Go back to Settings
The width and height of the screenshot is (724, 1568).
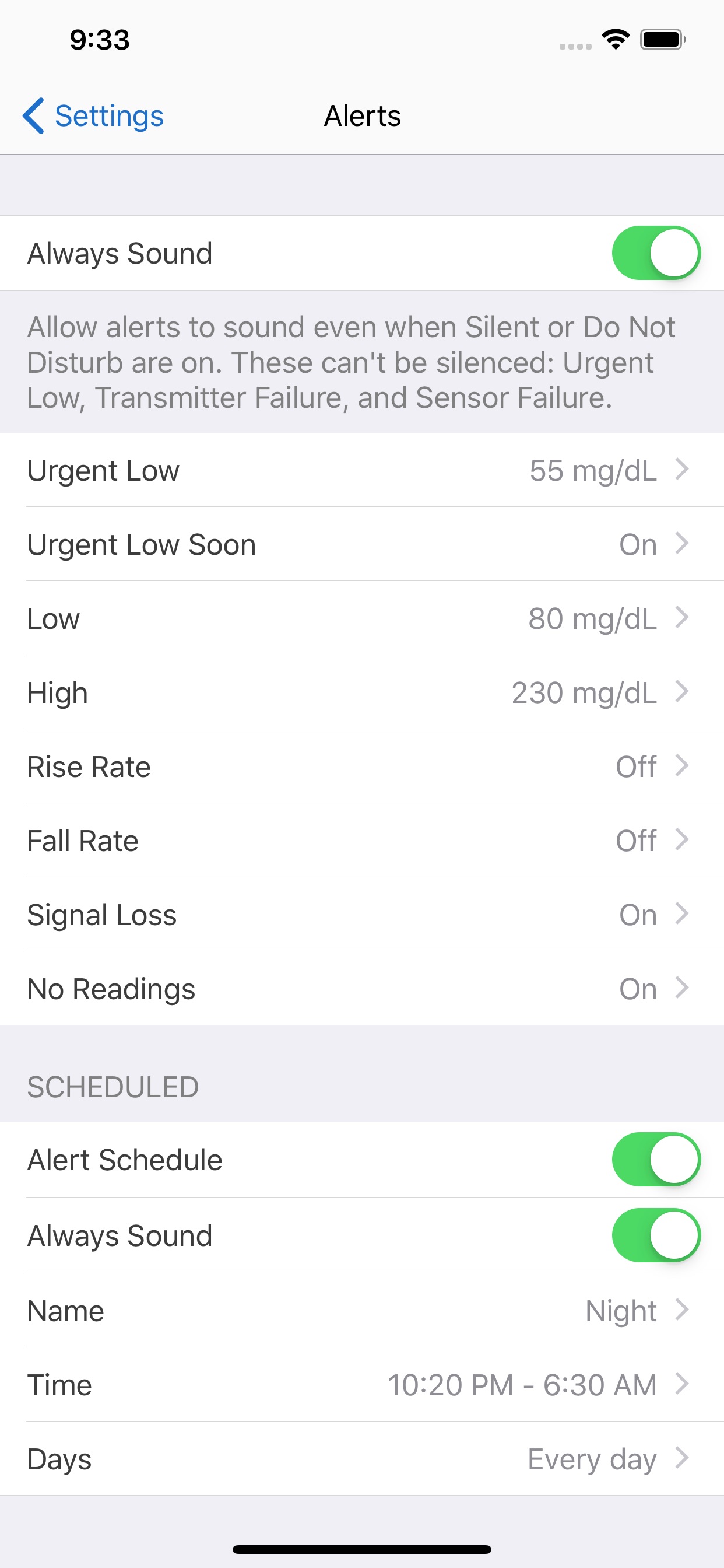coord(93,116)
